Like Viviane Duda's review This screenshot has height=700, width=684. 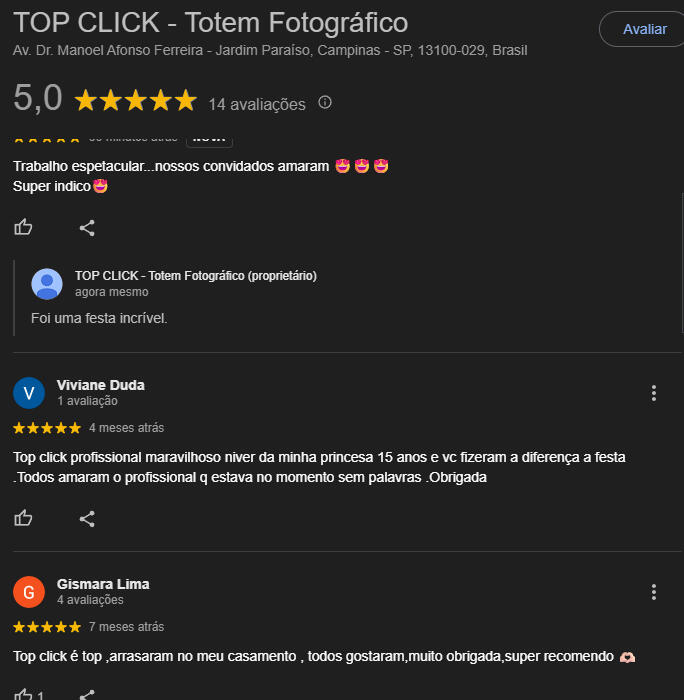coord(23,518)
